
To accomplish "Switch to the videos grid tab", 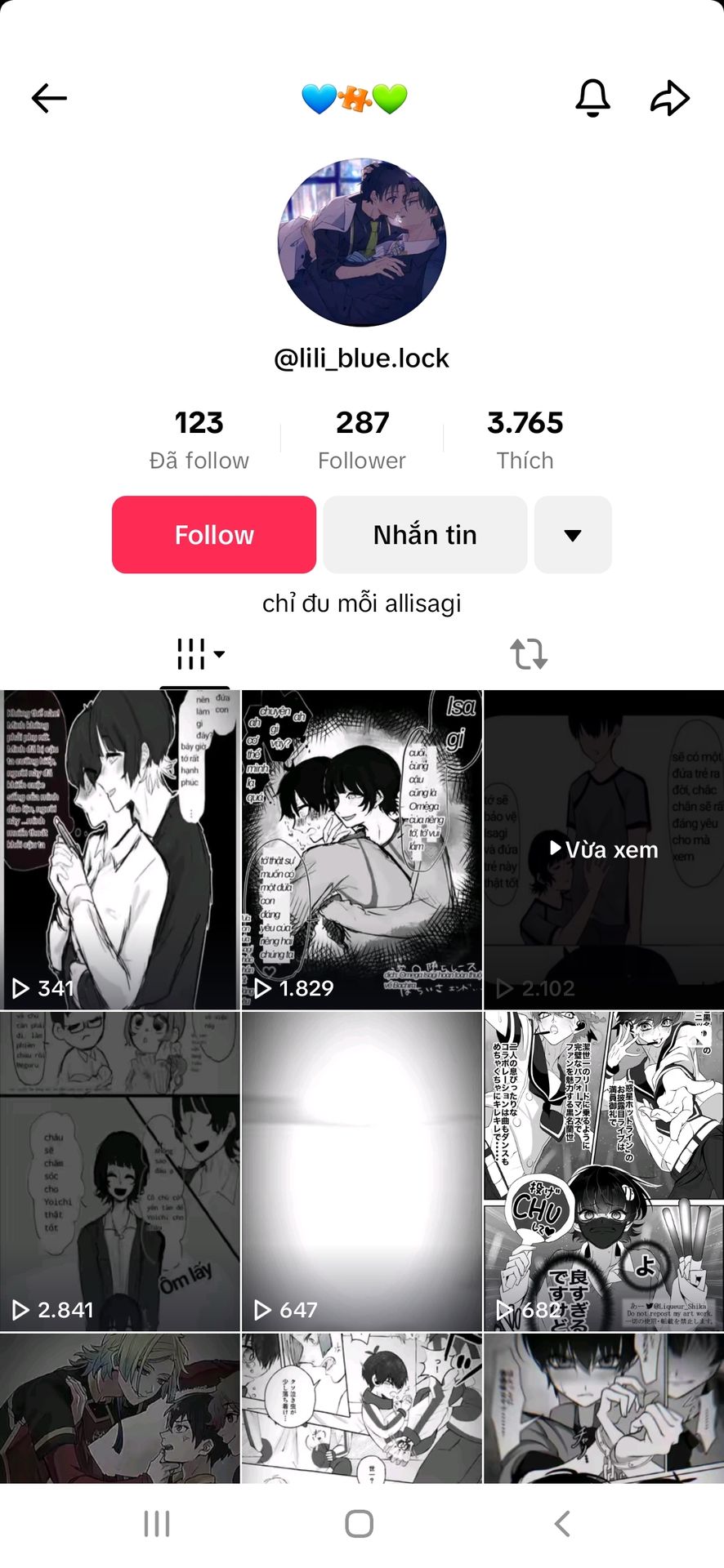I will 195,654.
